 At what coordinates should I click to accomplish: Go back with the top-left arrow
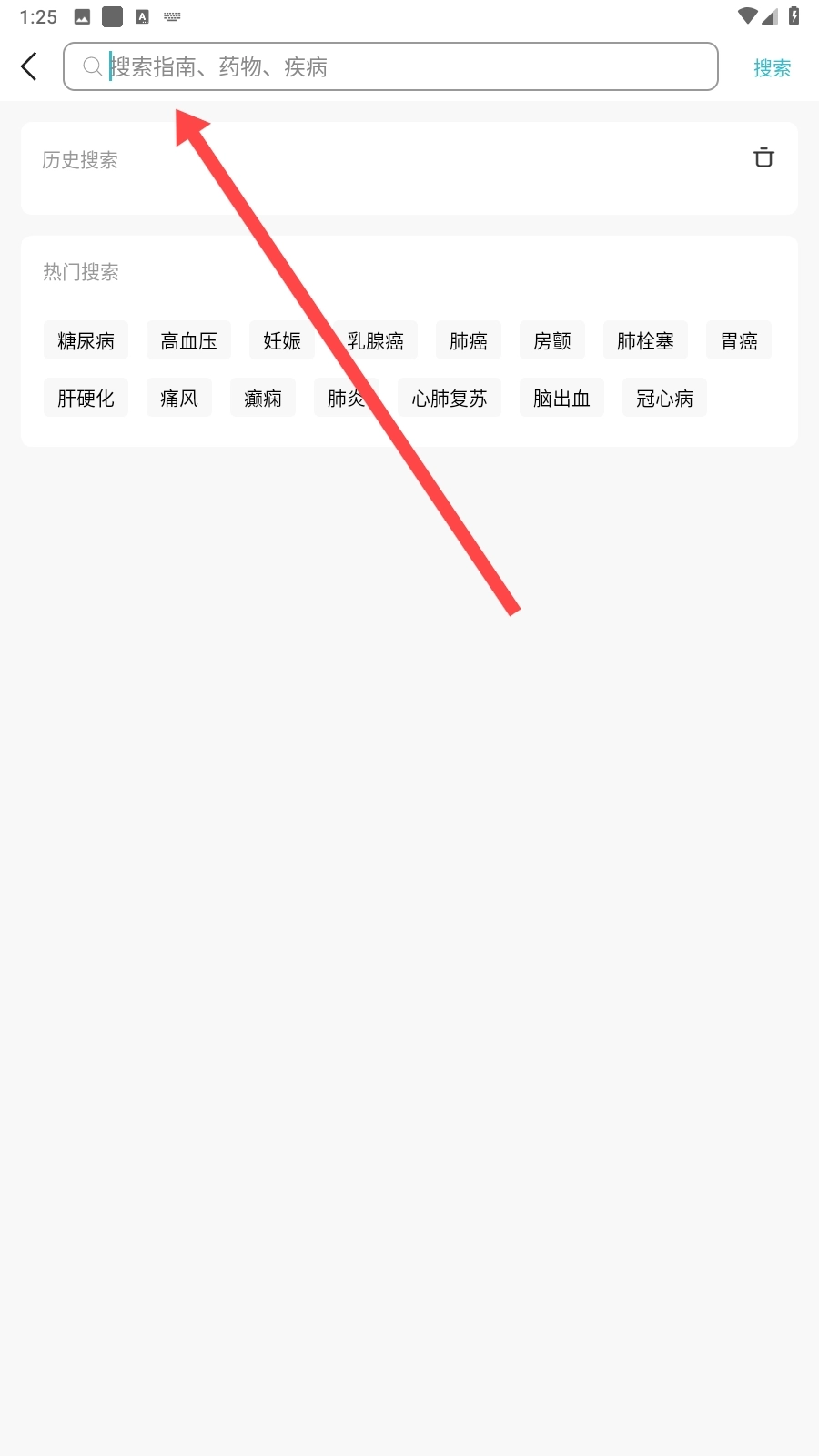pos(29,66)
